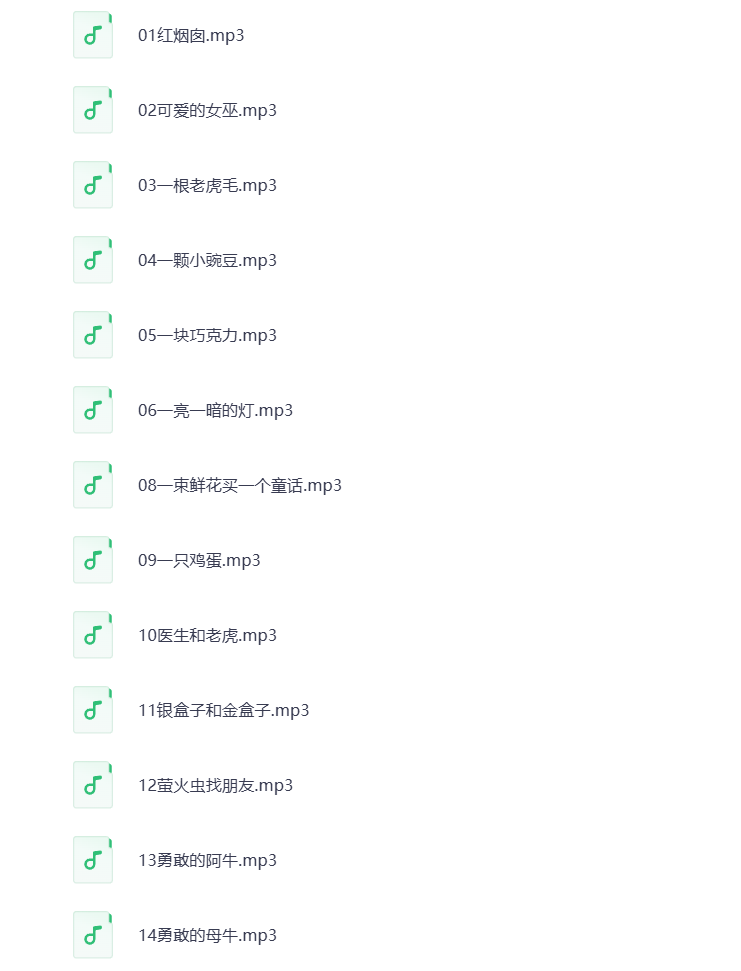Click the audio icon beside 12萤火虫找朋友.mp3
Viewport: 741px width, 971px height.
pos(93,785)
